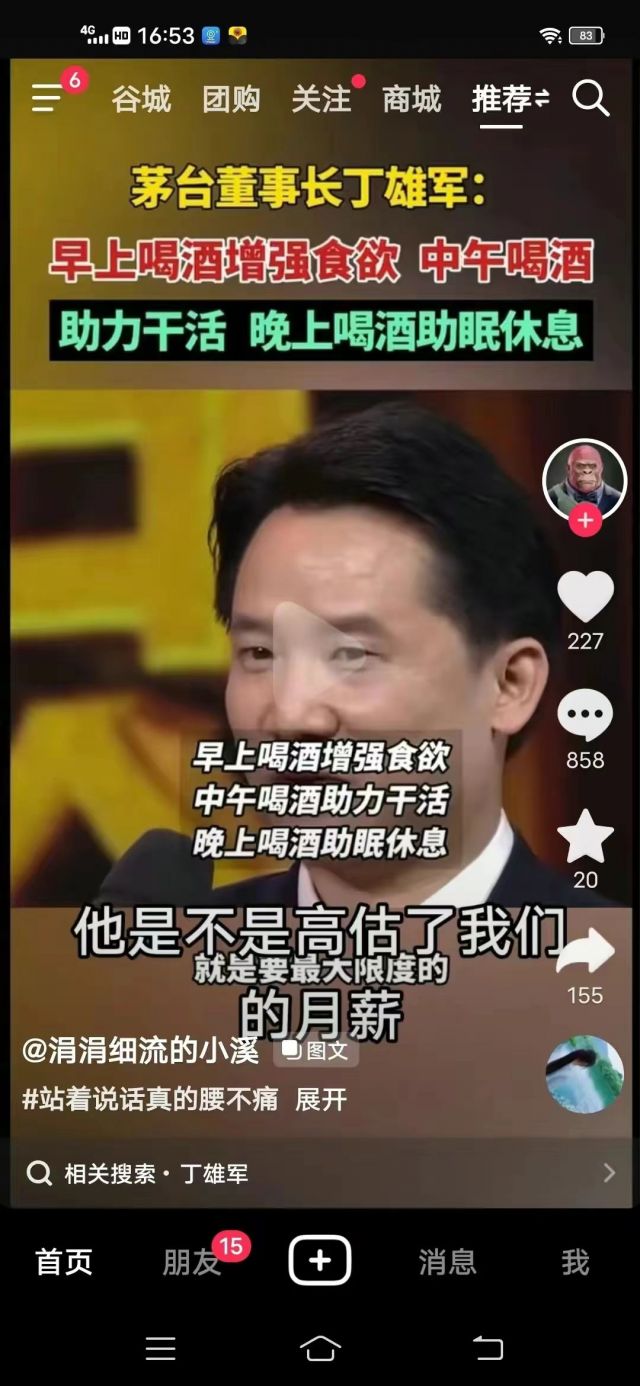640x1386 pixels.
Task: Create a new post with the plus button
Action: (320, 1261)
